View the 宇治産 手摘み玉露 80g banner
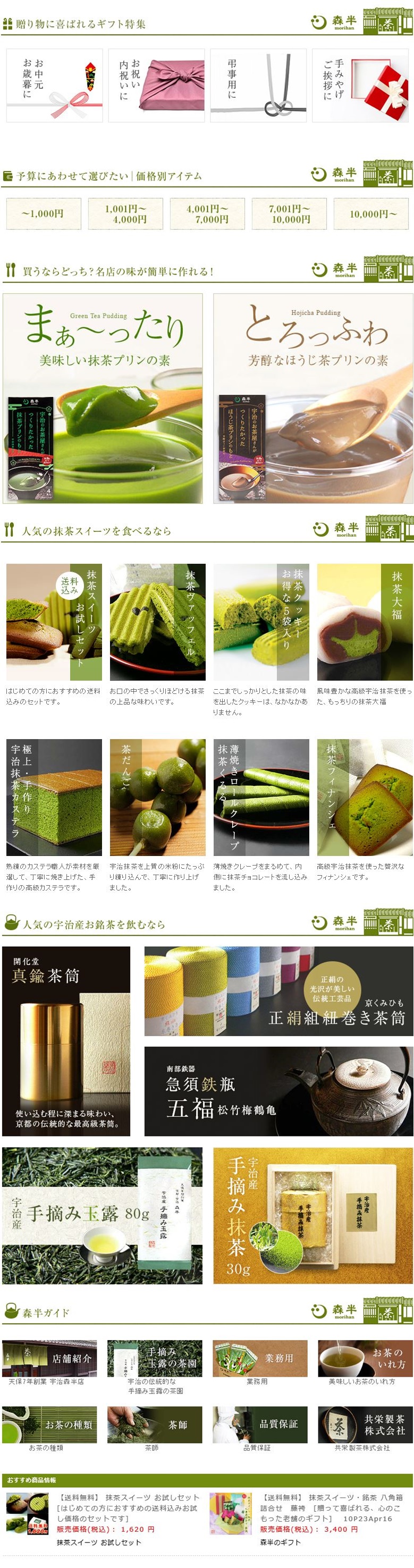Screen dimensions: 414x1568 pyautogui.click(x=102, y=1215)
